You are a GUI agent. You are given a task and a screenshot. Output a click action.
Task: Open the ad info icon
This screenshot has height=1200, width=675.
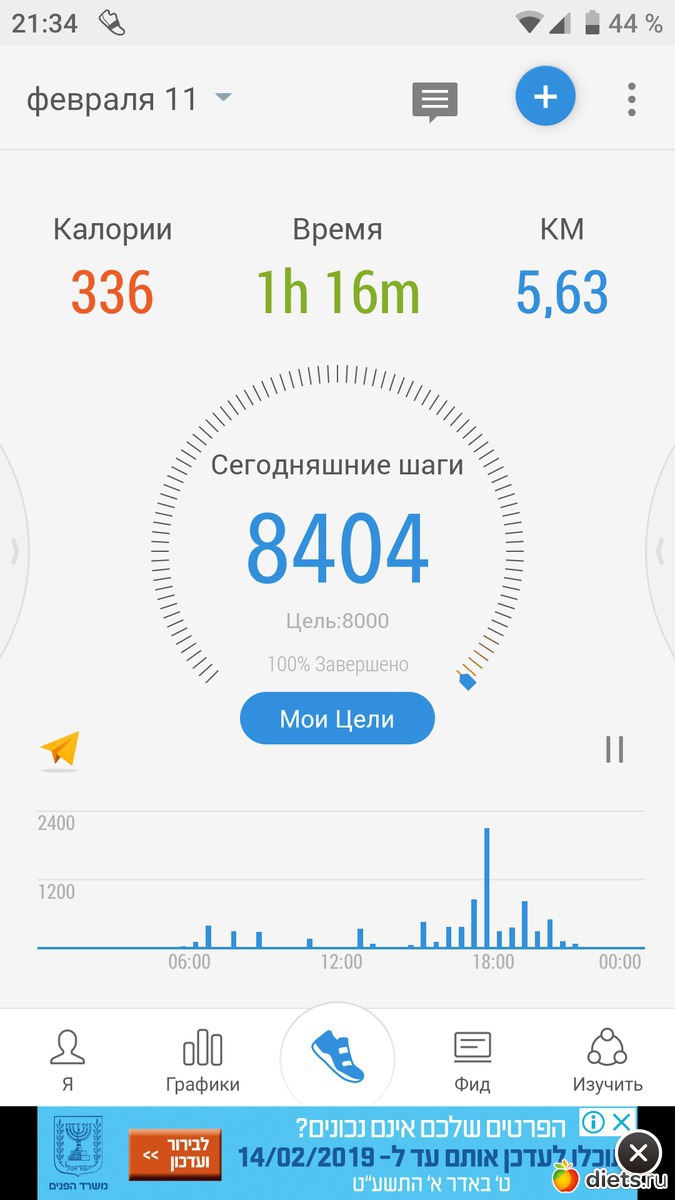pyautogui.click(x=593, y=1122)
